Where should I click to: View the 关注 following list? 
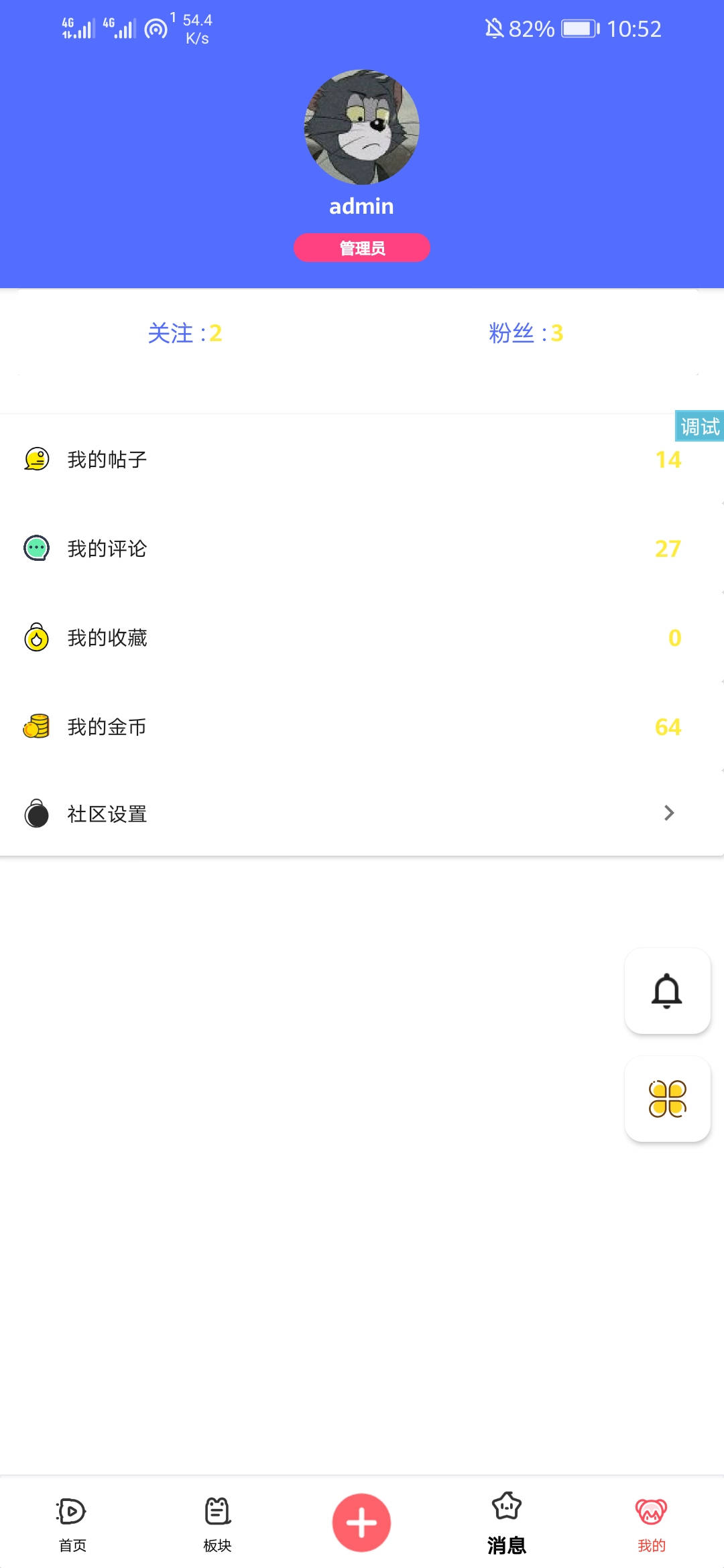[x=184, y=333]
